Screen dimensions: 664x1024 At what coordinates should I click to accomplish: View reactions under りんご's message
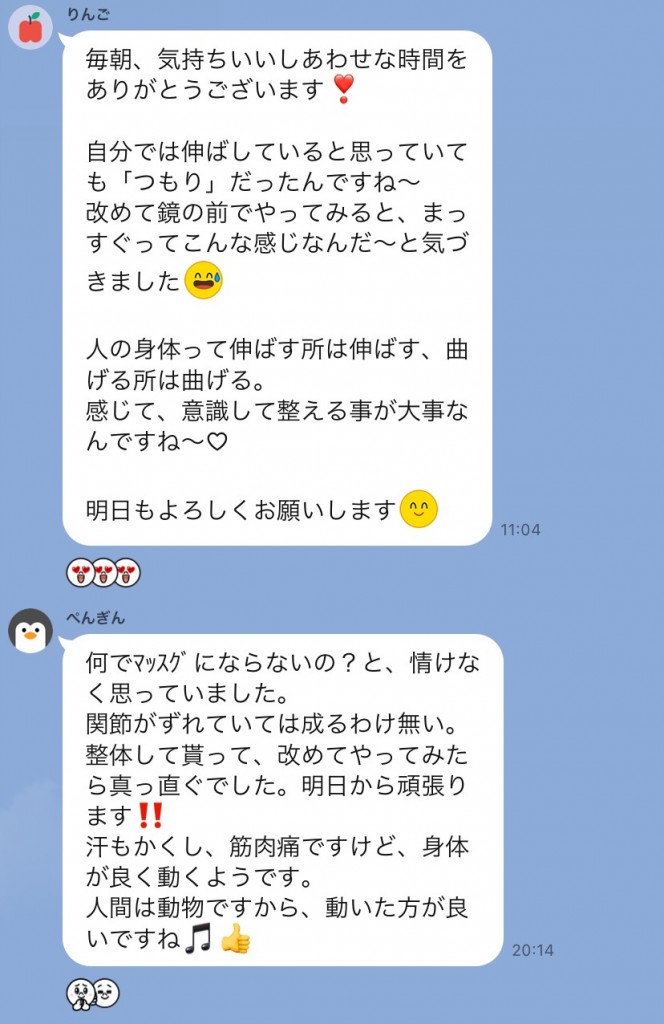pos(103,574)
